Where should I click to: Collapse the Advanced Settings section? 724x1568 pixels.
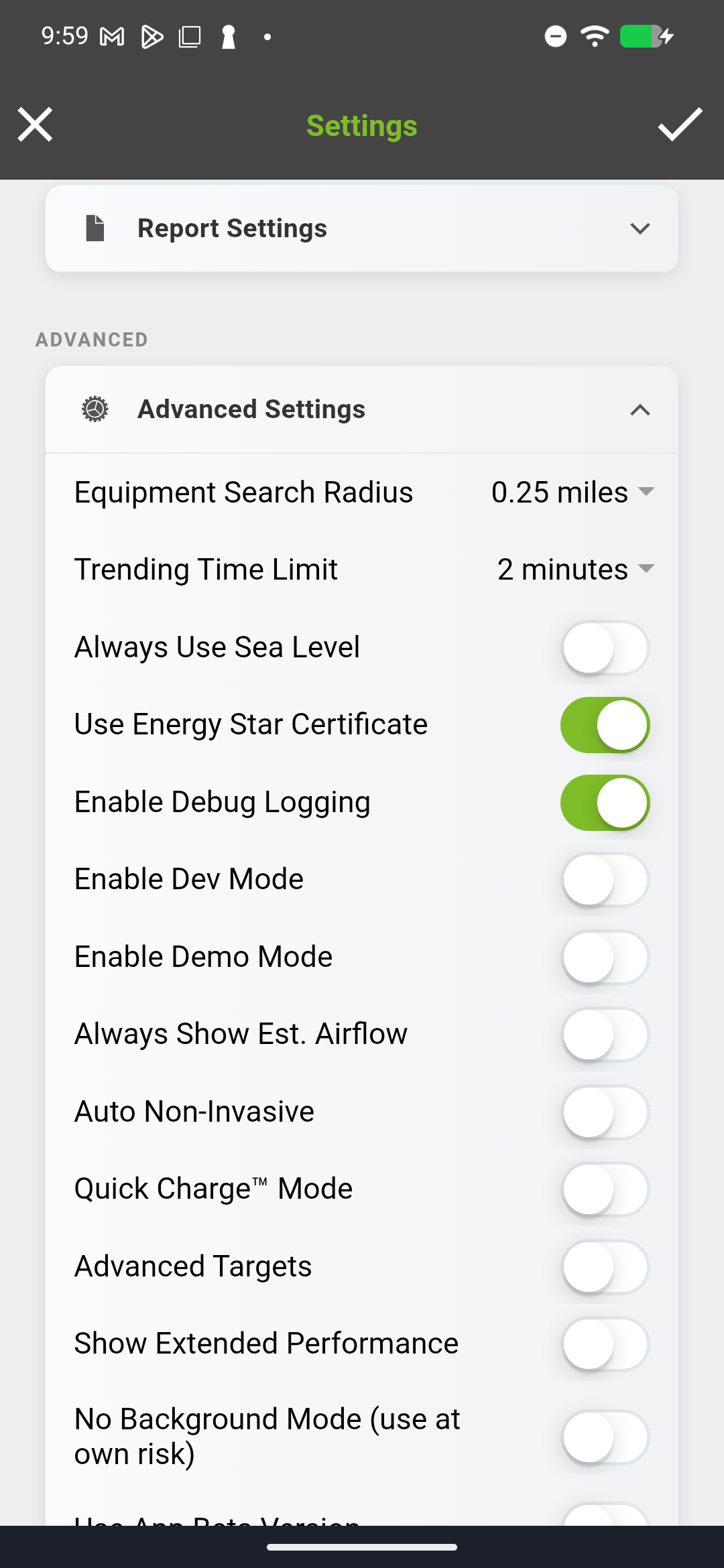click(641, 410)
